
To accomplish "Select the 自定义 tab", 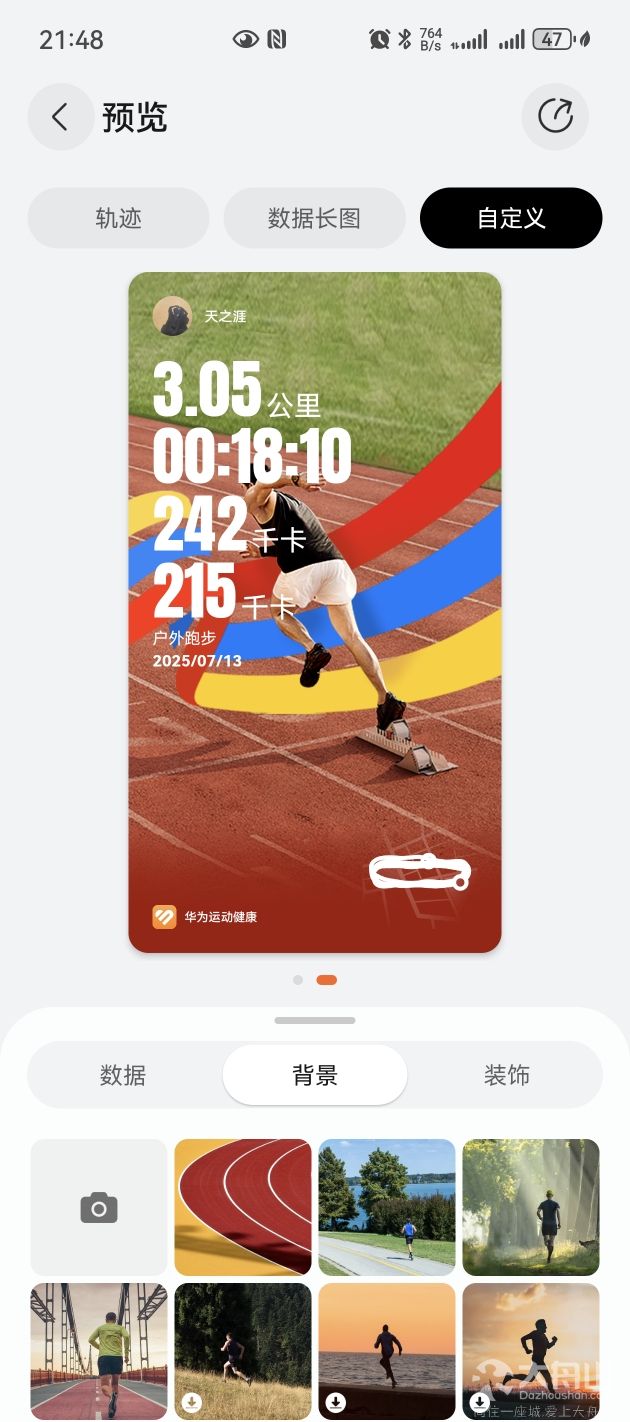I will pos(511,218).
